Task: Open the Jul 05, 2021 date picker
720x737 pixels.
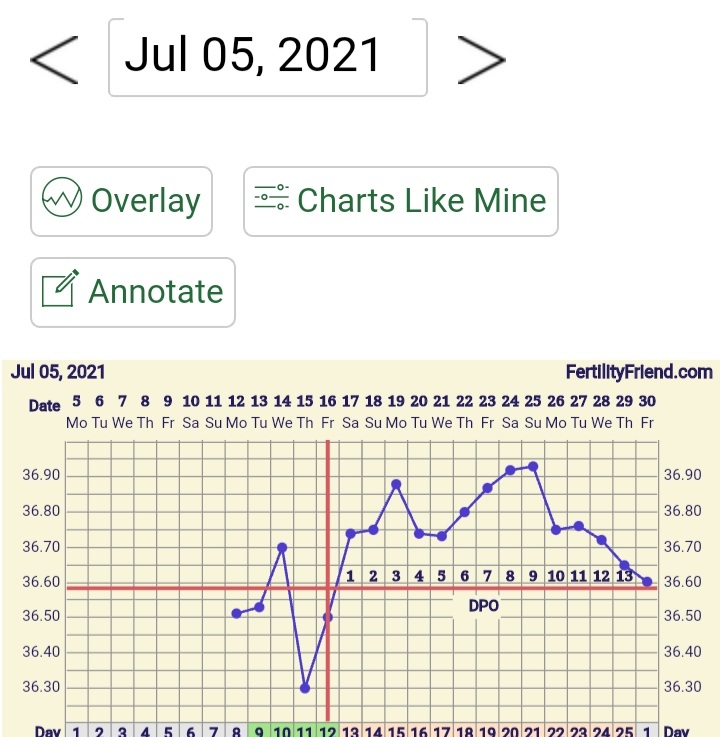Action: [267, 57]
